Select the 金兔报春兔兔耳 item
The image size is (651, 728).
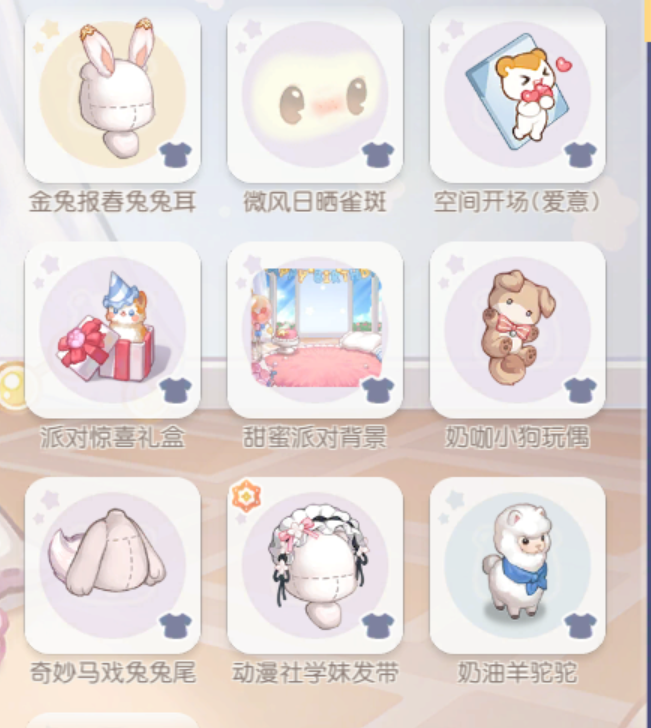pos(112,95)
